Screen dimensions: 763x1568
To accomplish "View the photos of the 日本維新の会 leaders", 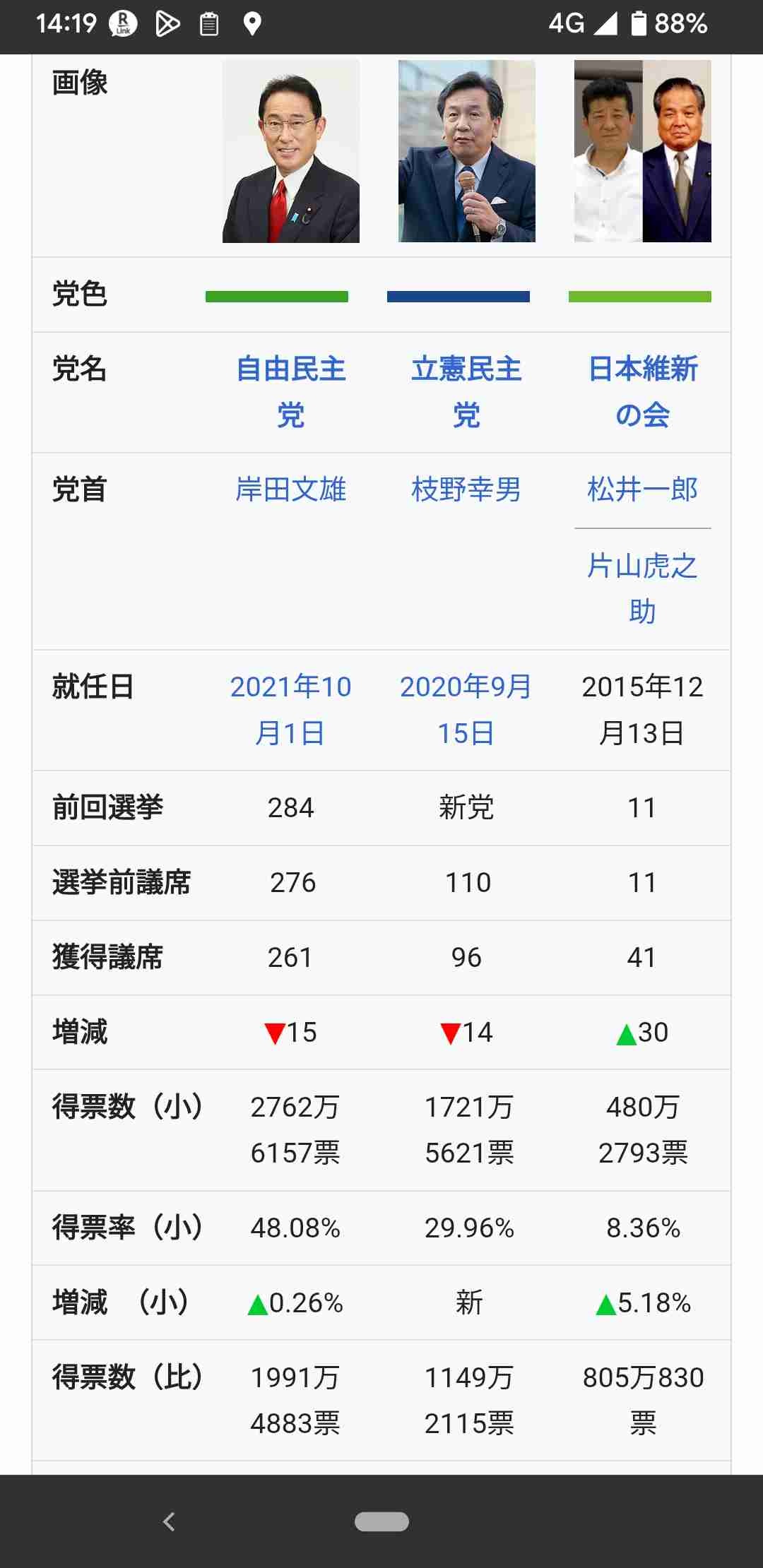I will click(x=642, y=151).
